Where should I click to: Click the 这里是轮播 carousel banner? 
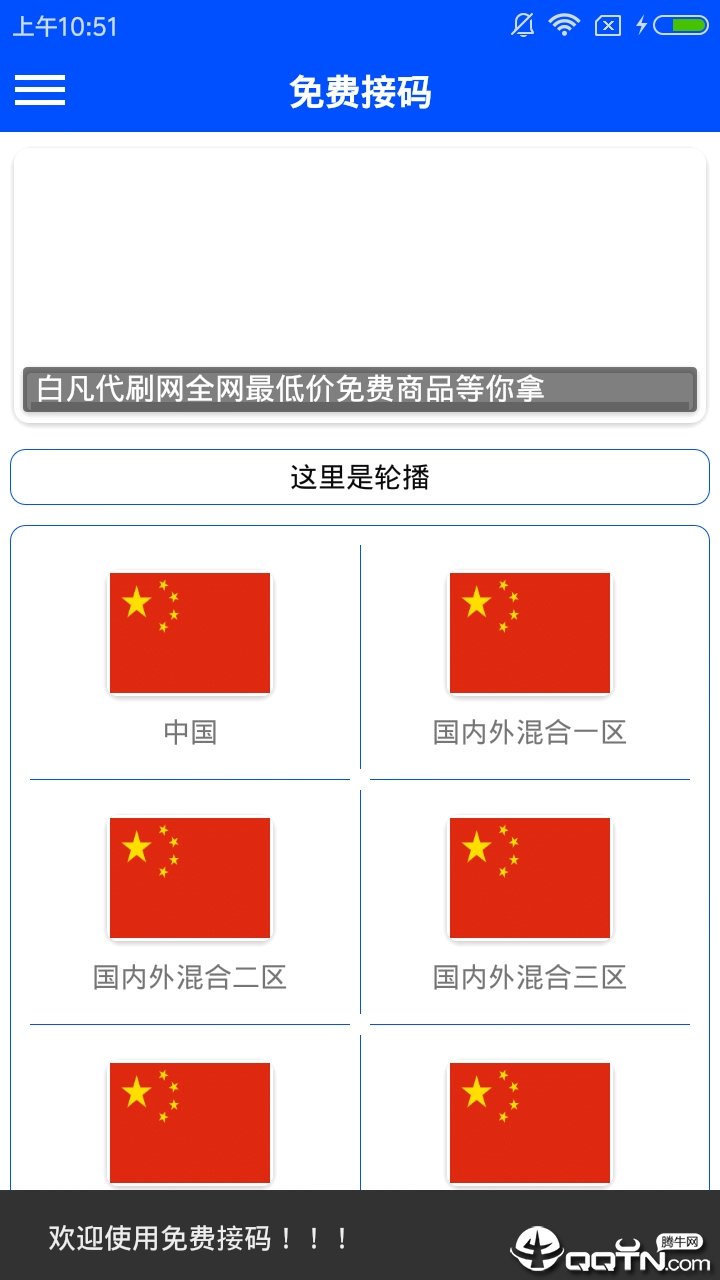point(360,477)
